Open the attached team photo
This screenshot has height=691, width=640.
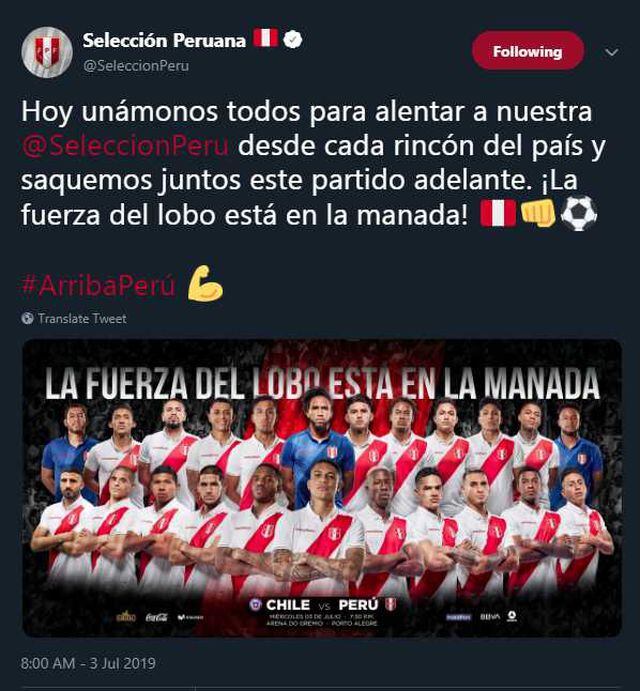[x=322, y=488]
